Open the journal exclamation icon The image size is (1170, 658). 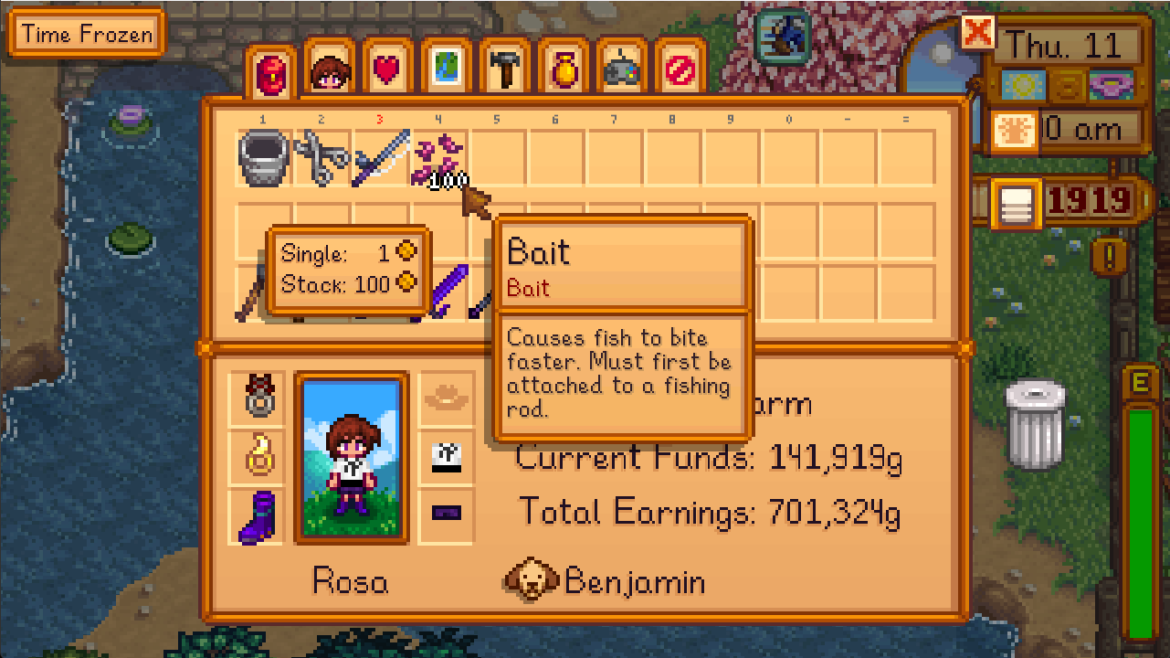[1109, 256]
